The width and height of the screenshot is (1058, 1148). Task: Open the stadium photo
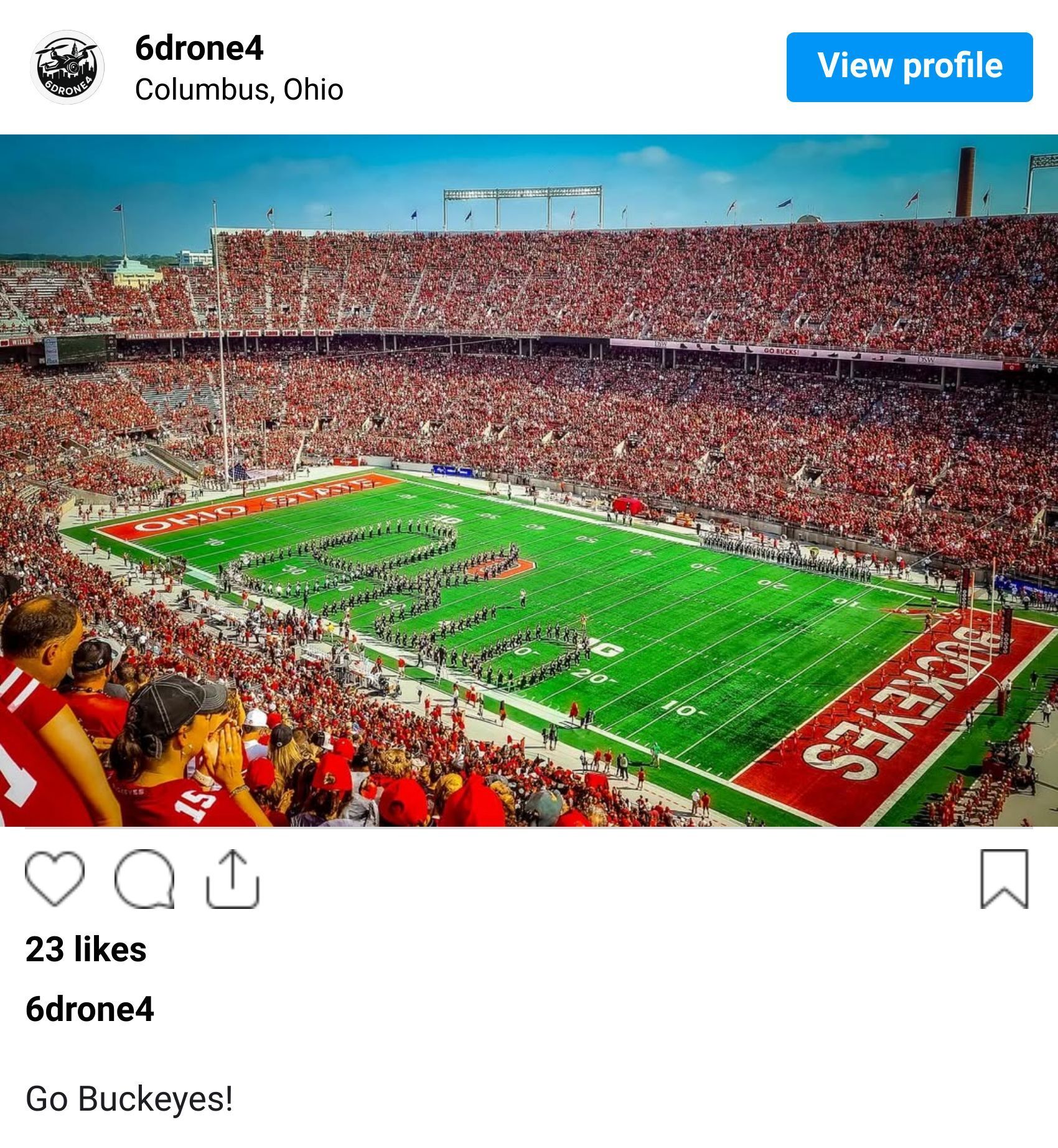click(529, 481)
